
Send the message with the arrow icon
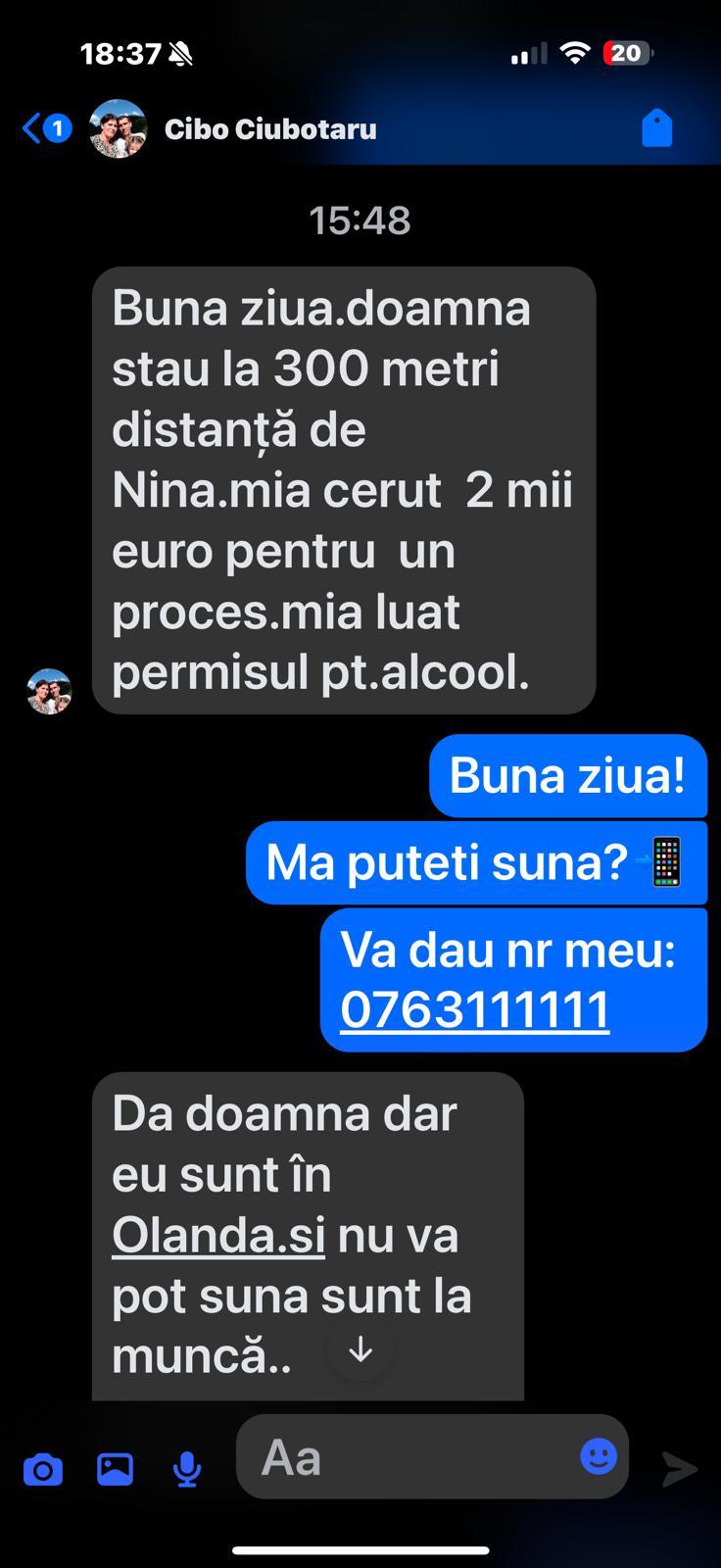(x=680, y=1469)
